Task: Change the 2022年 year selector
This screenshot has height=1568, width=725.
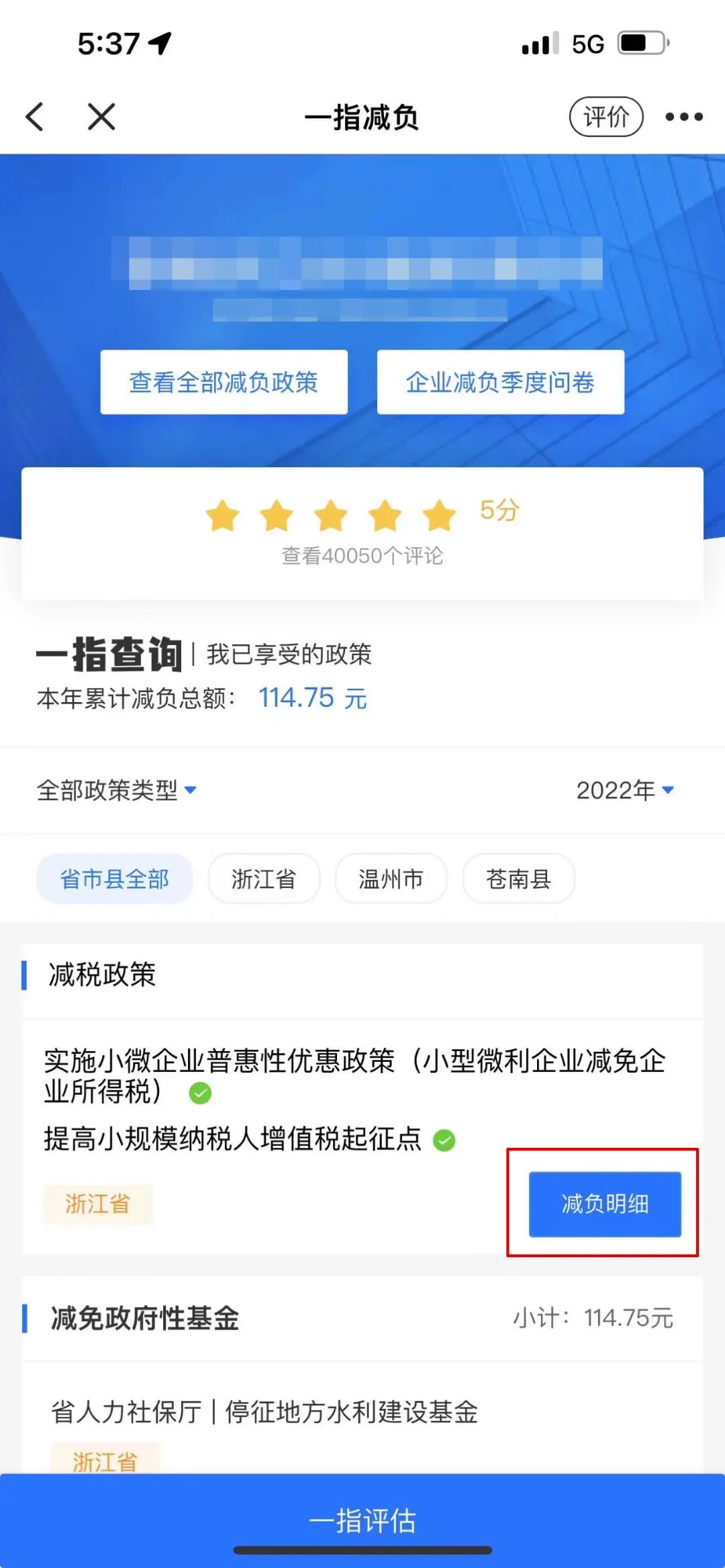Action: [x=625, y=790]
